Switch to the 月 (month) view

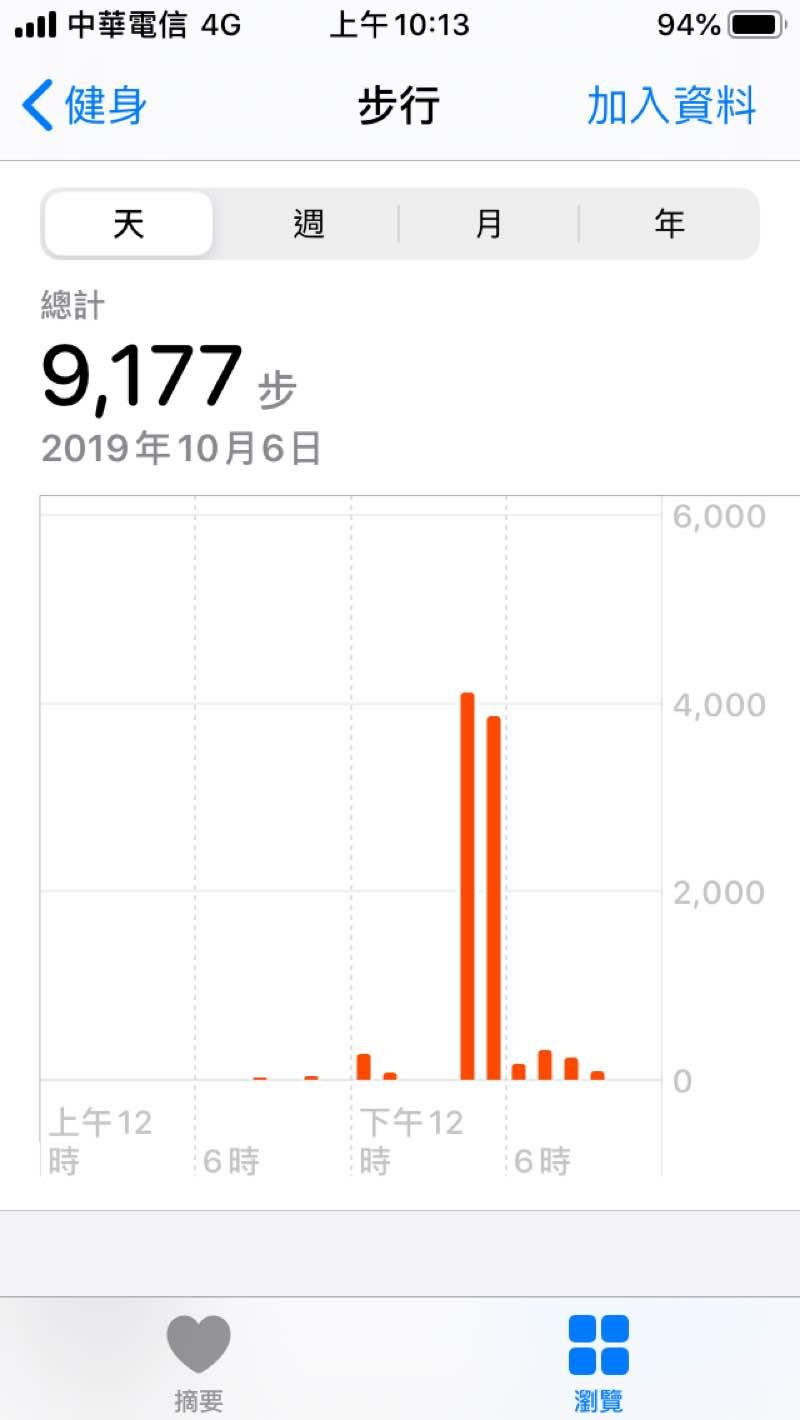click(489, 224)
